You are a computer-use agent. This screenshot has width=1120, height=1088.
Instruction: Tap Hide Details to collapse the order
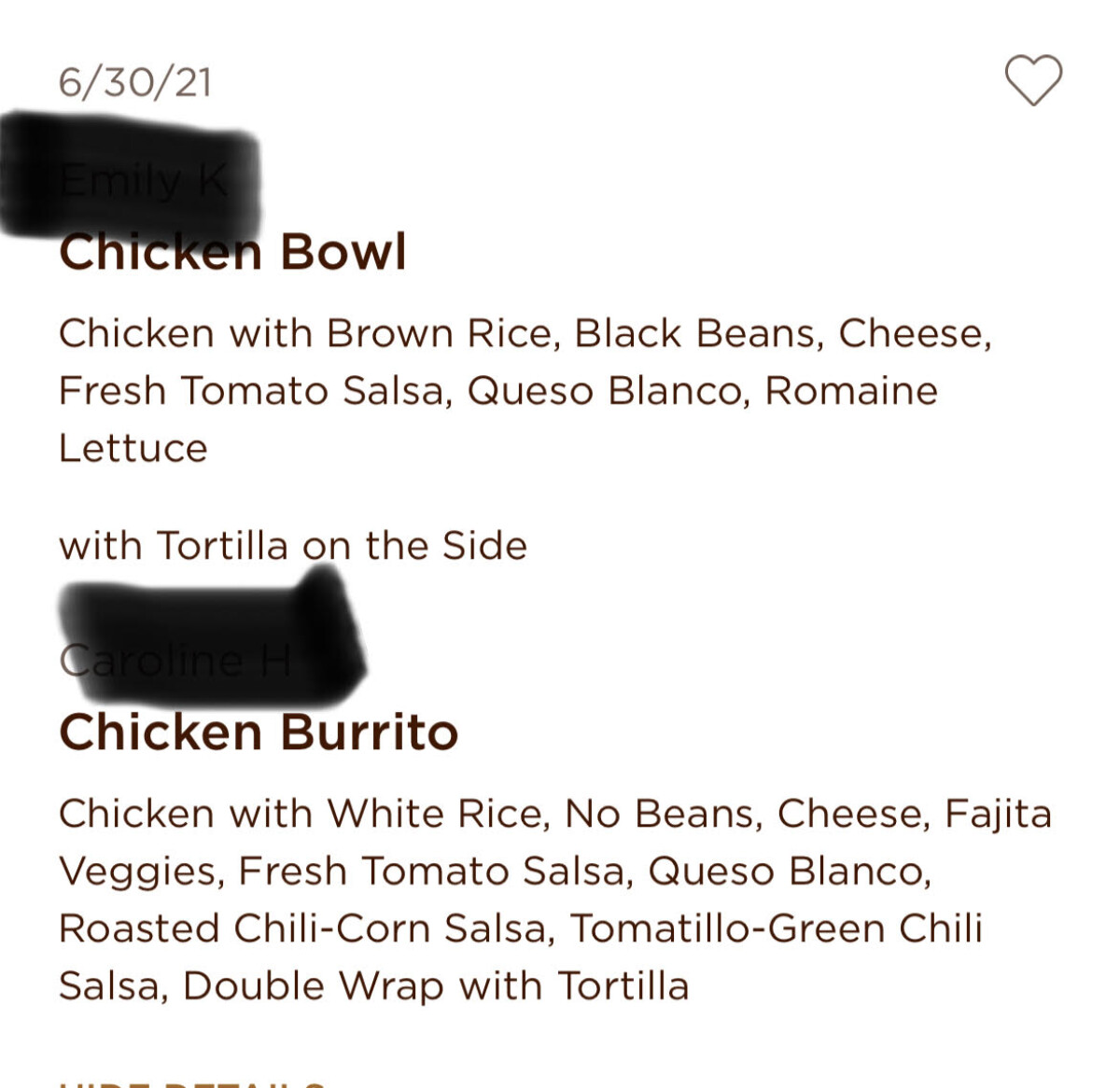click(192, 1083)
